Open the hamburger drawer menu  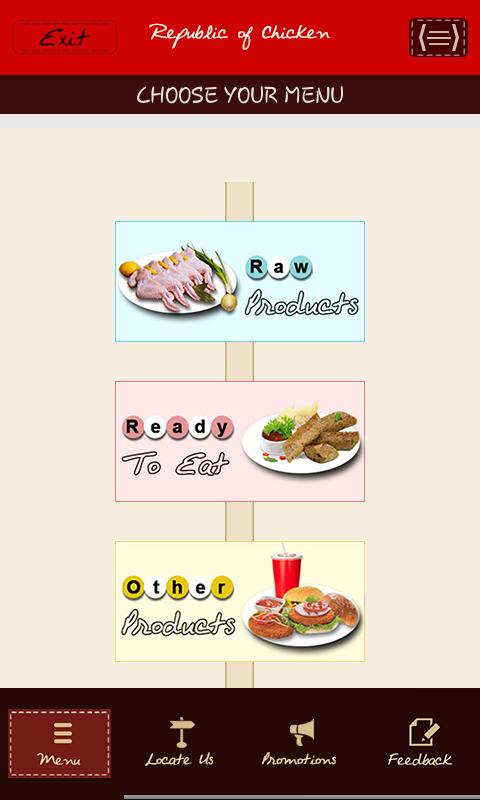click(438, 37)
